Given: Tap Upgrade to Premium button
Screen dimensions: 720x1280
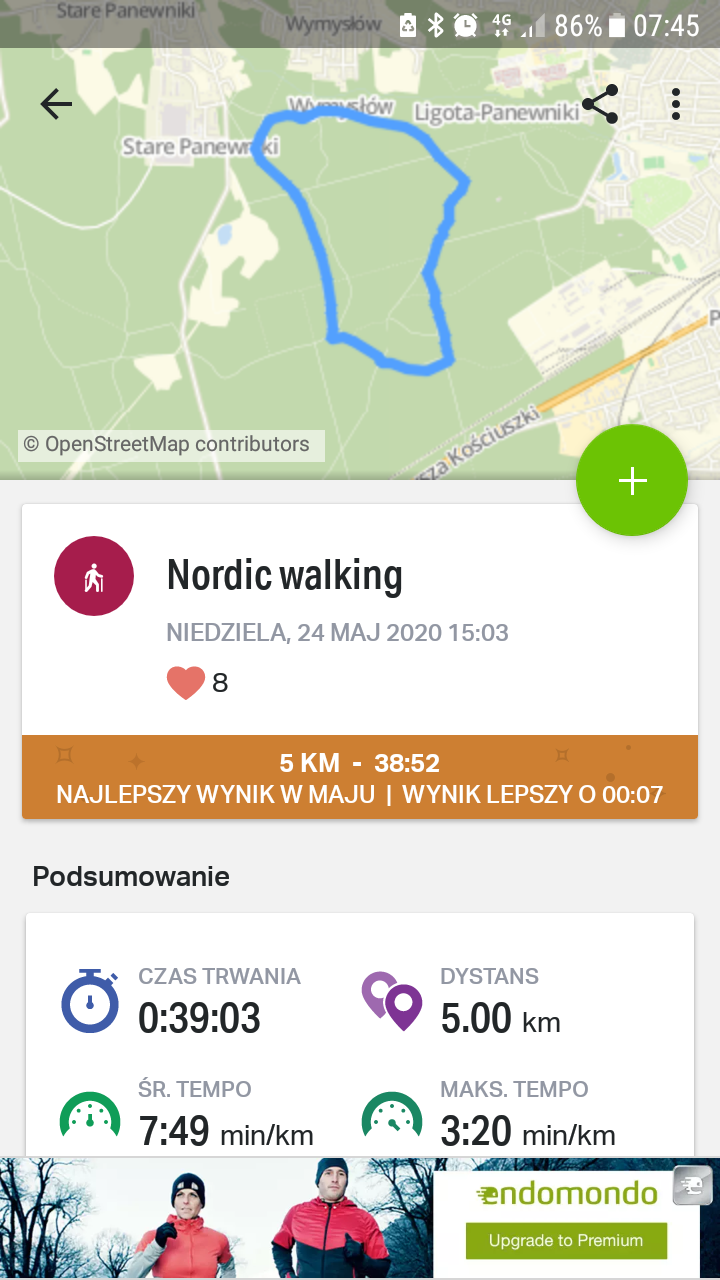Looking at the screenshot, I should click(566, 1240).
